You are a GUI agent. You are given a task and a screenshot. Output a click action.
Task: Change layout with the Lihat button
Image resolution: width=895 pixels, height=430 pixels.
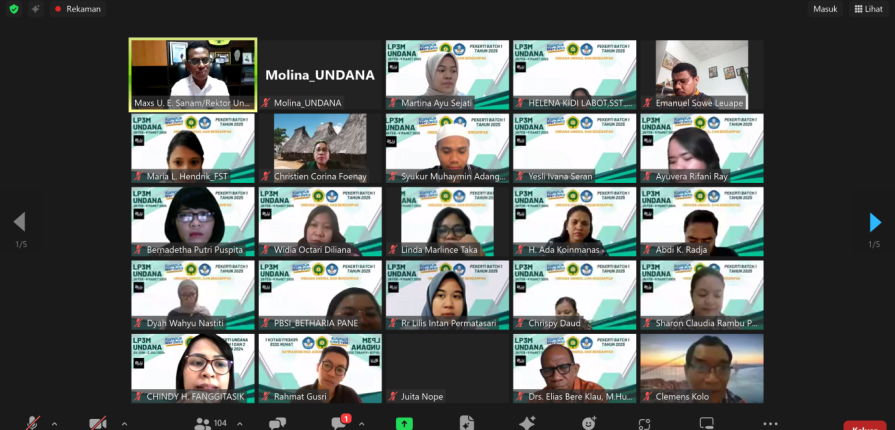point(868,9)
